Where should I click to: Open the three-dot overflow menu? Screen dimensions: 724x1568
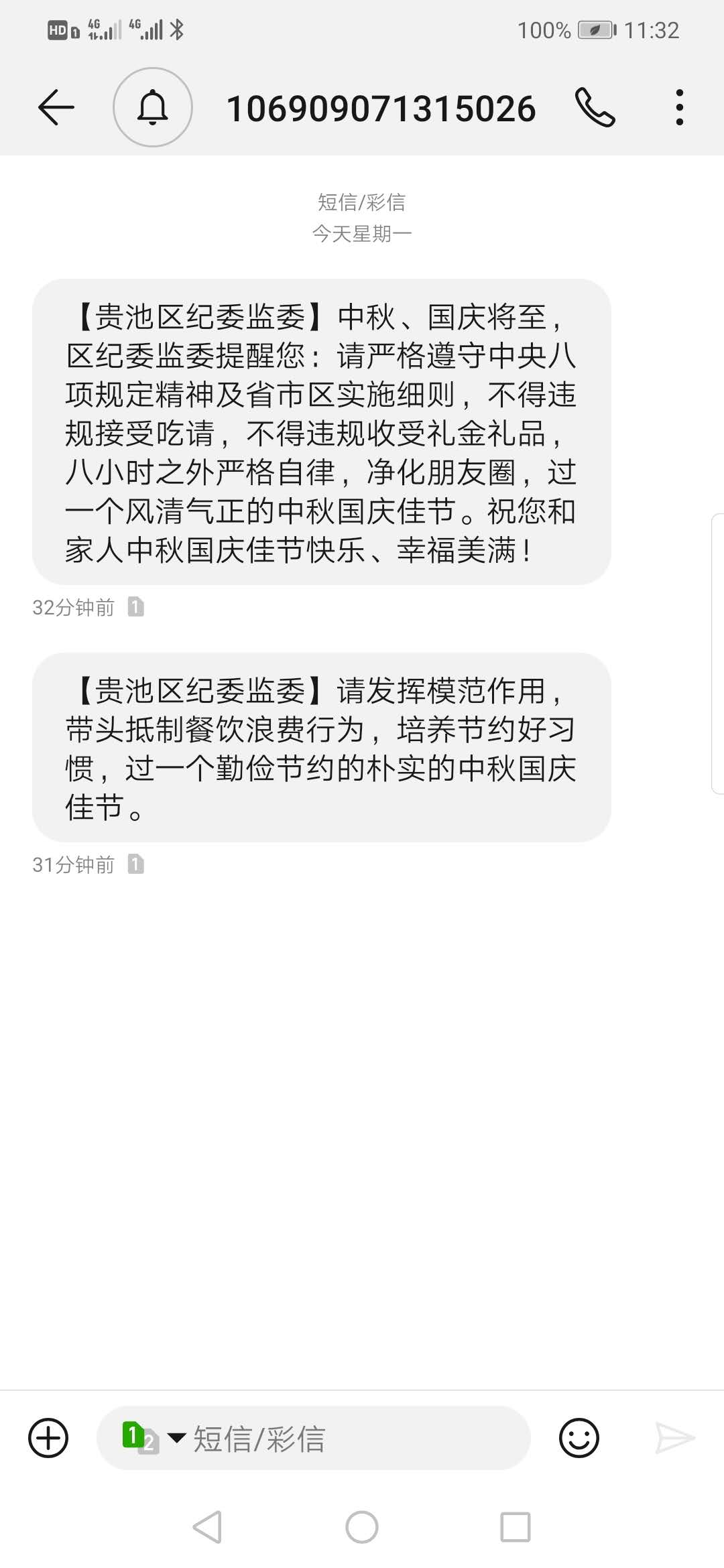(x=680, y=107)
